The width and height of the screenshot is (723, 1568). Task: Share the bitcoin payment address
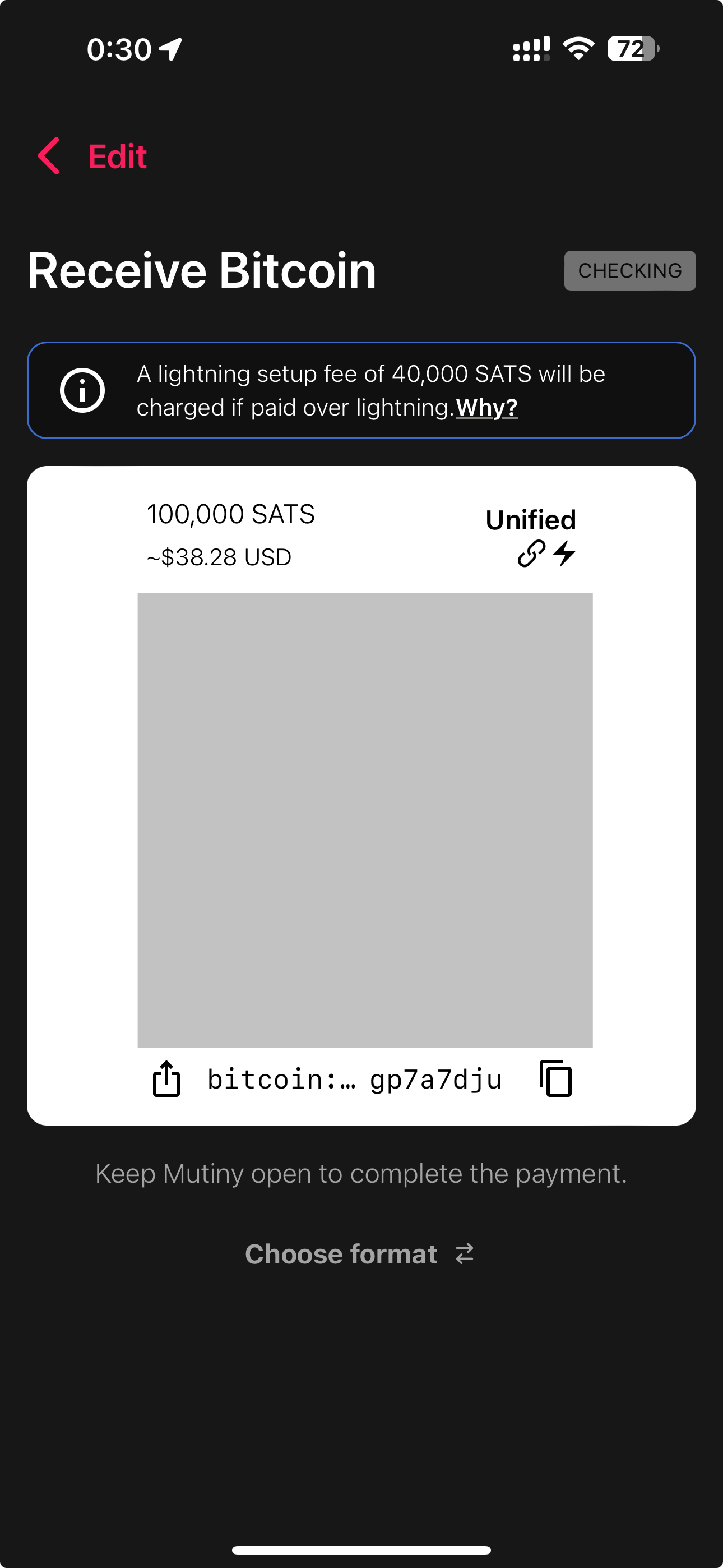pos(166,1078)
